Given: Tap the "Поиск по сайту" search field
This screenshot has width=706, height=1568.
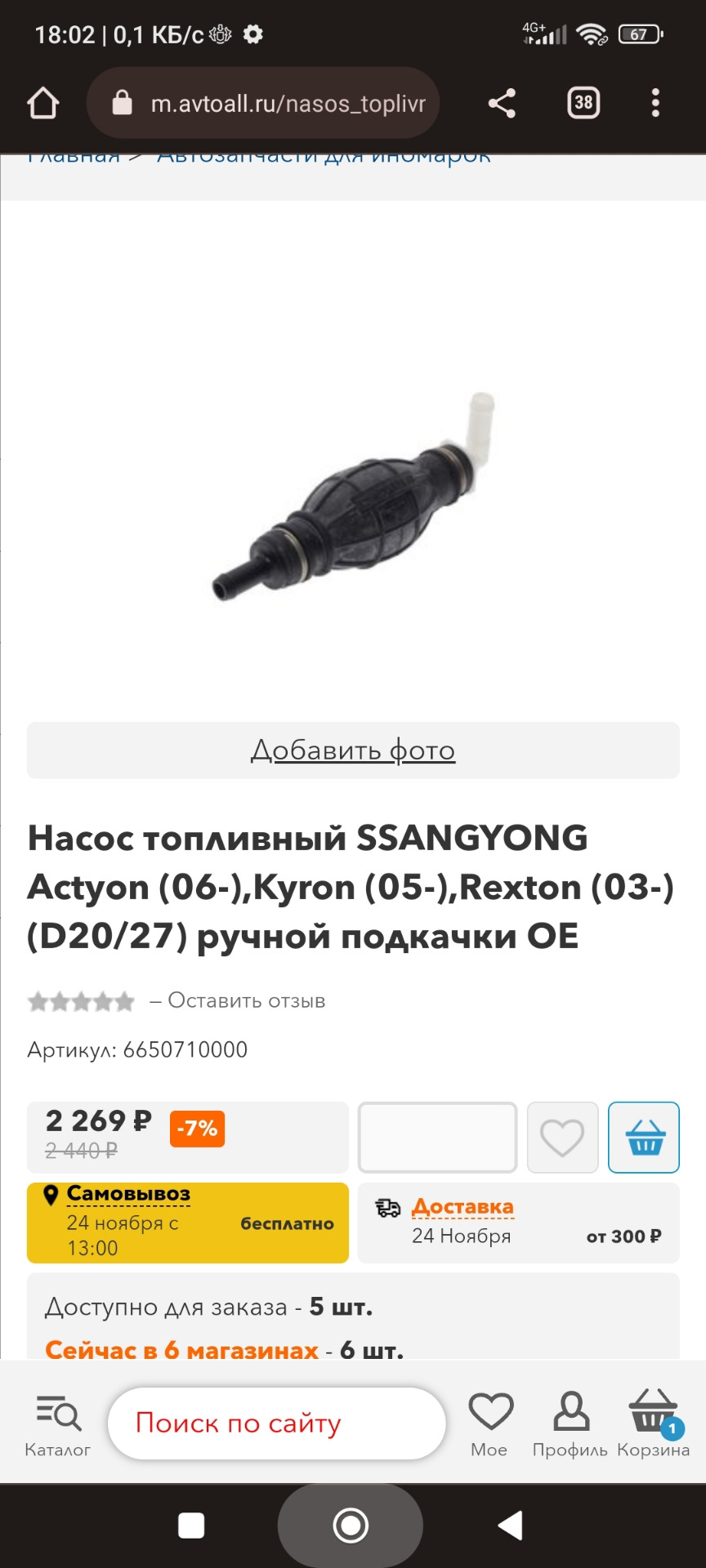Looking at the screenshot, I should click(x=276, y=1423).
